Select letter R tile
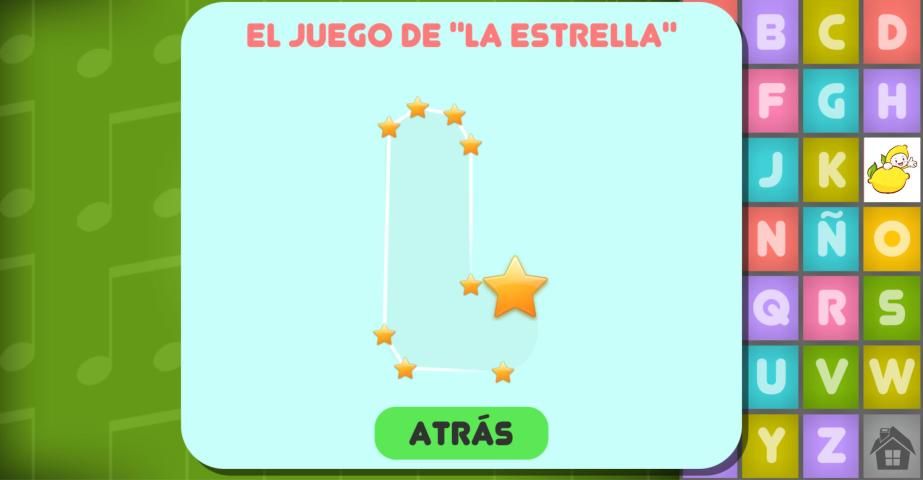 831,307
